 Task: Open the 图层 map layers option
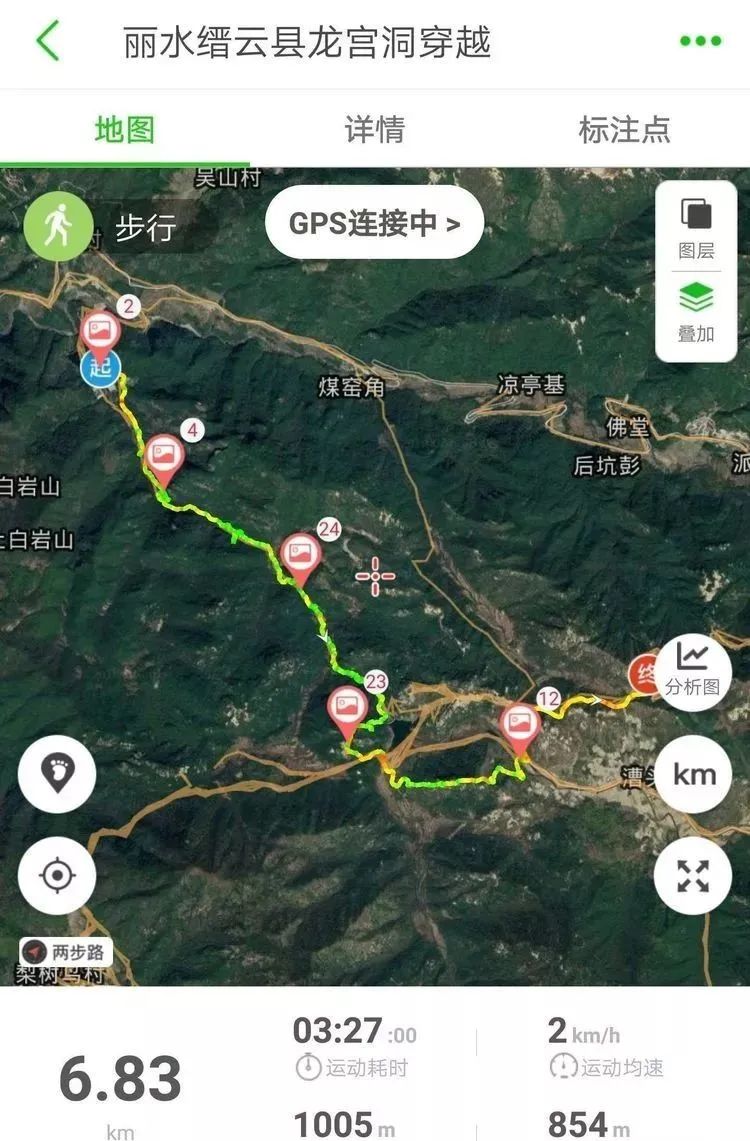(x=696, y=227)
